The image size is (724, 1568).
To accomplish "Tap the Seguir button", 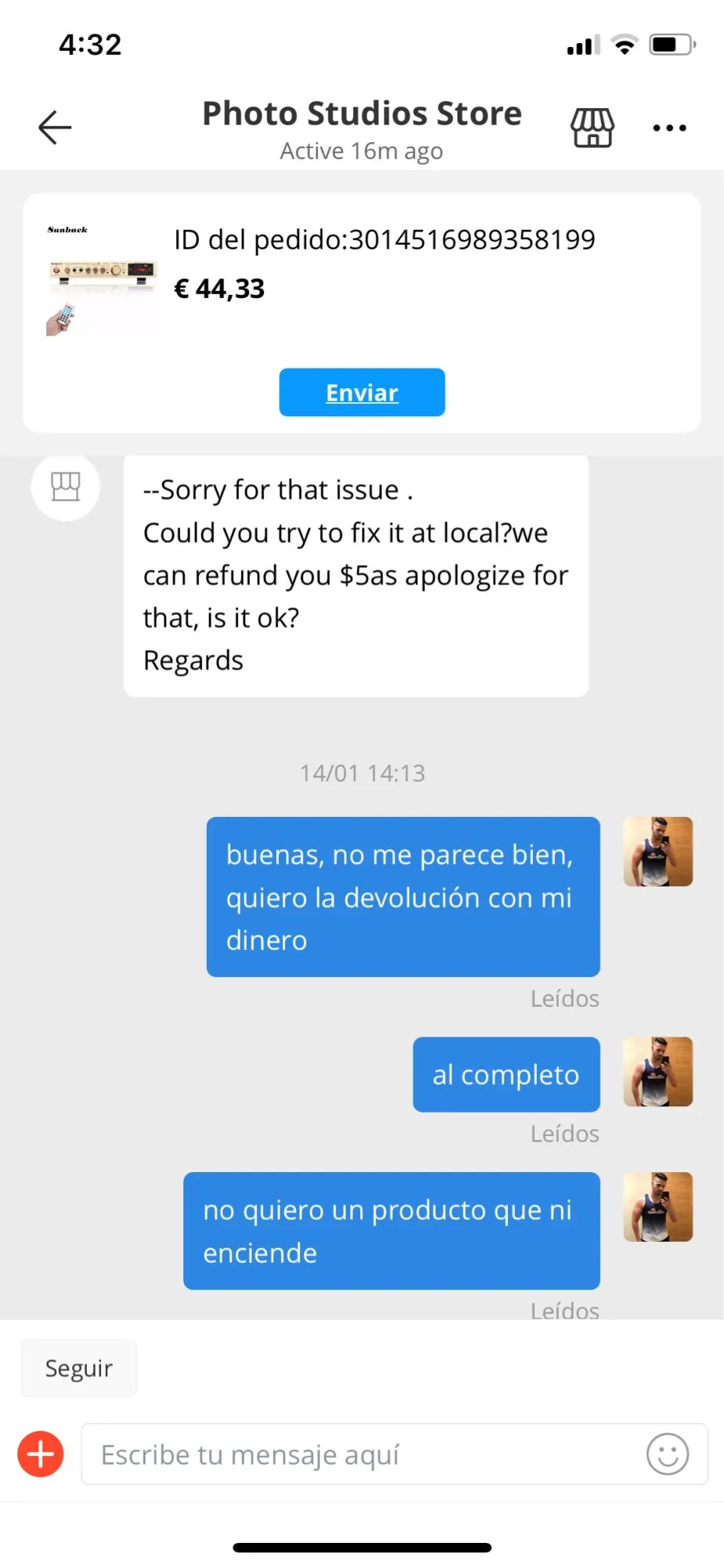I will 79,1368.
